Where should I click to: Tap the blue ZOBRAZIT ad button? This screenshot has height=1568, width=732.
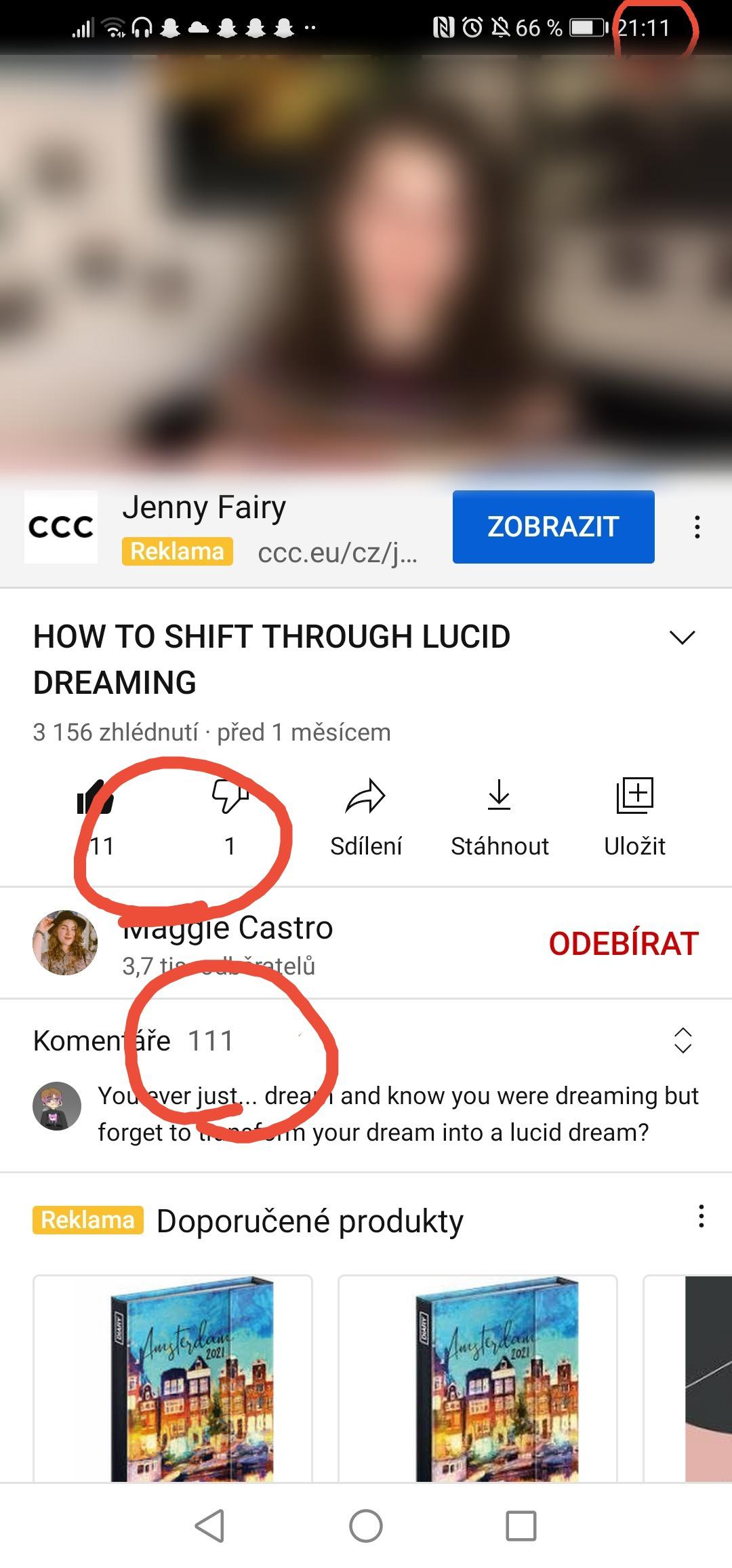(553, 527)
